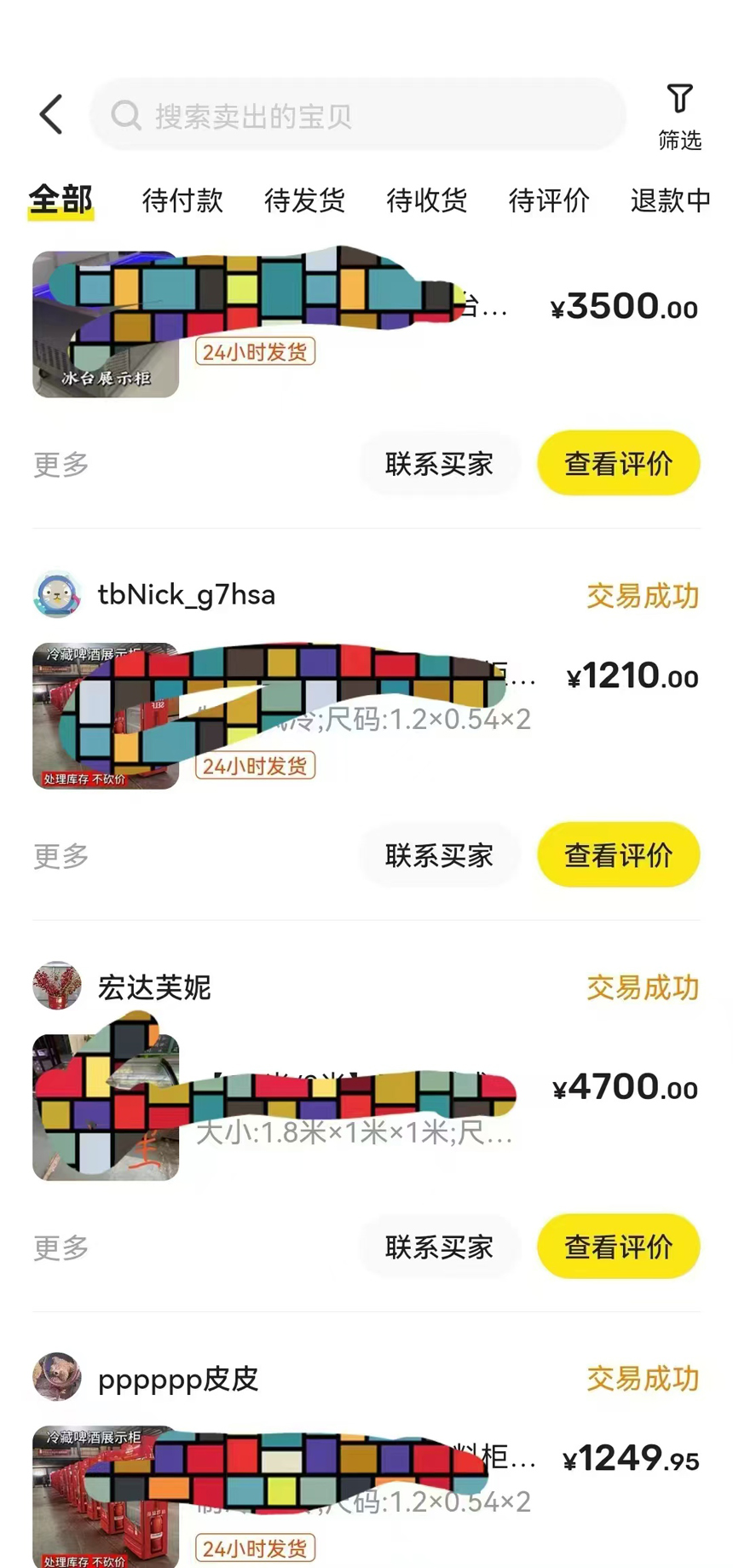This screenshot has height=1568, width=733.
Task: Message buyer 宏达芙妮 via 联系买家
Action: 439,1247
